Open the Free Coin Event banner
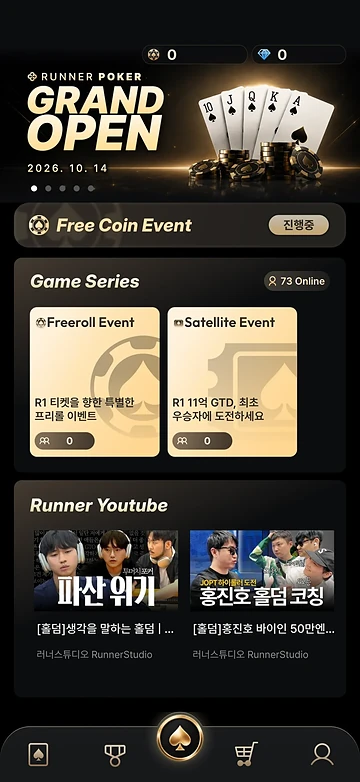The height and width of the screenshot is (782, 360). pos(180,225)
